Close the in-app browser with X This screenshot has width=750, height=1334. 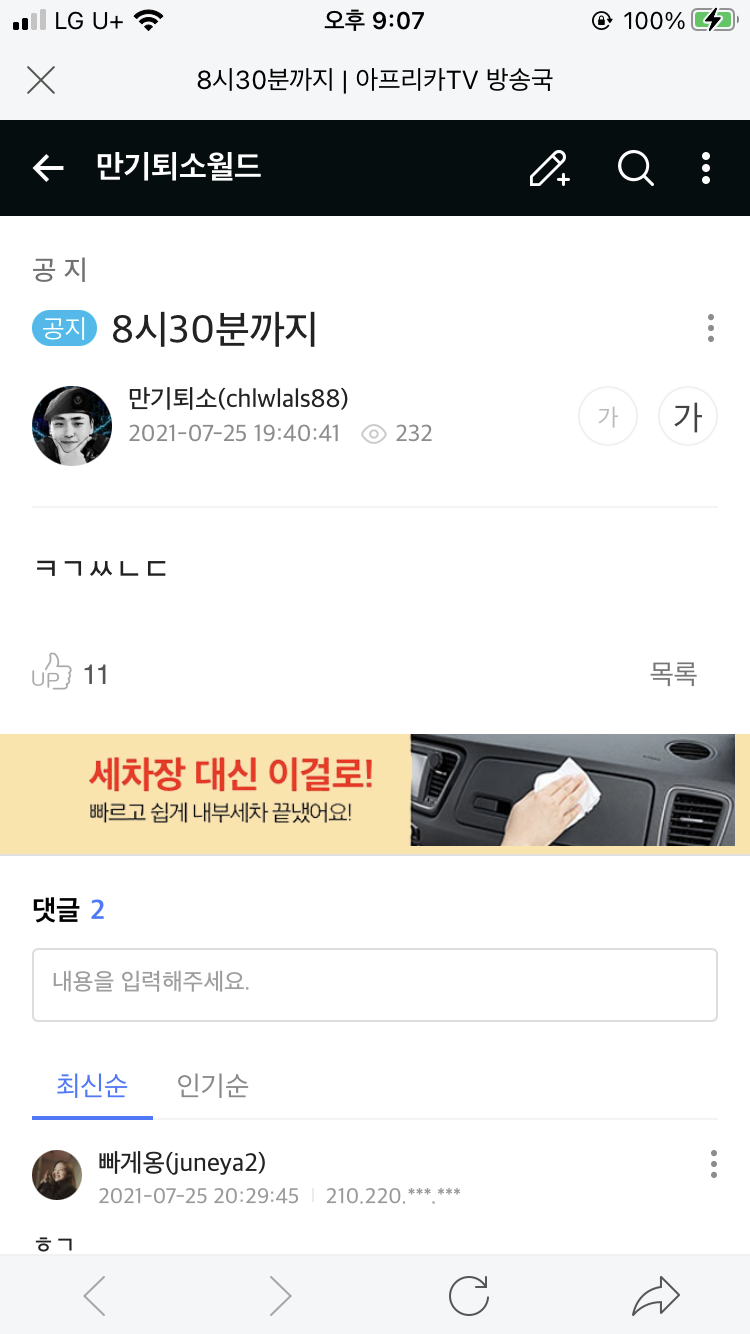coord(40,80)
